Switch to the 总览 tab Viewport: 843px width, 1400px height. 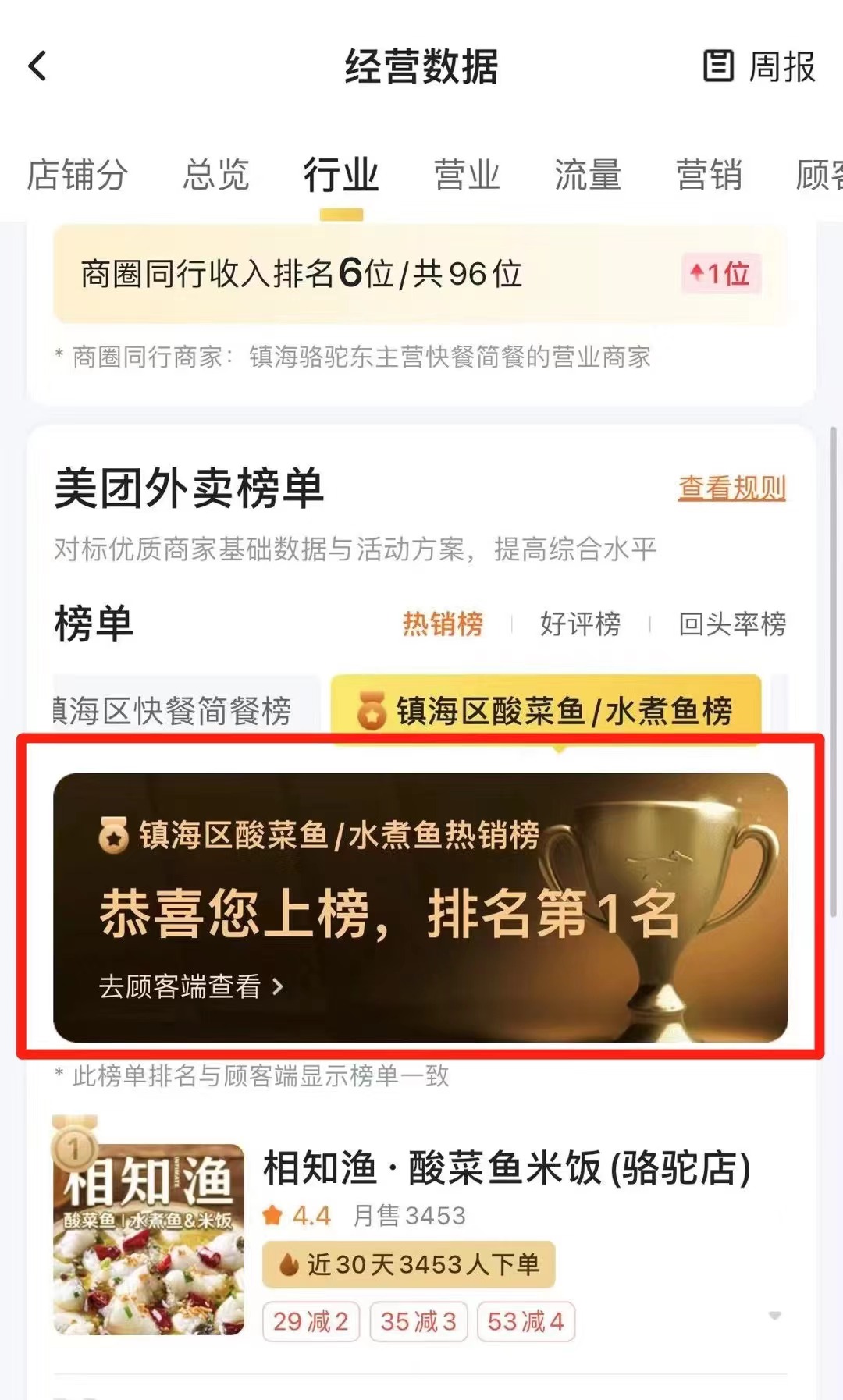point(216,174)
